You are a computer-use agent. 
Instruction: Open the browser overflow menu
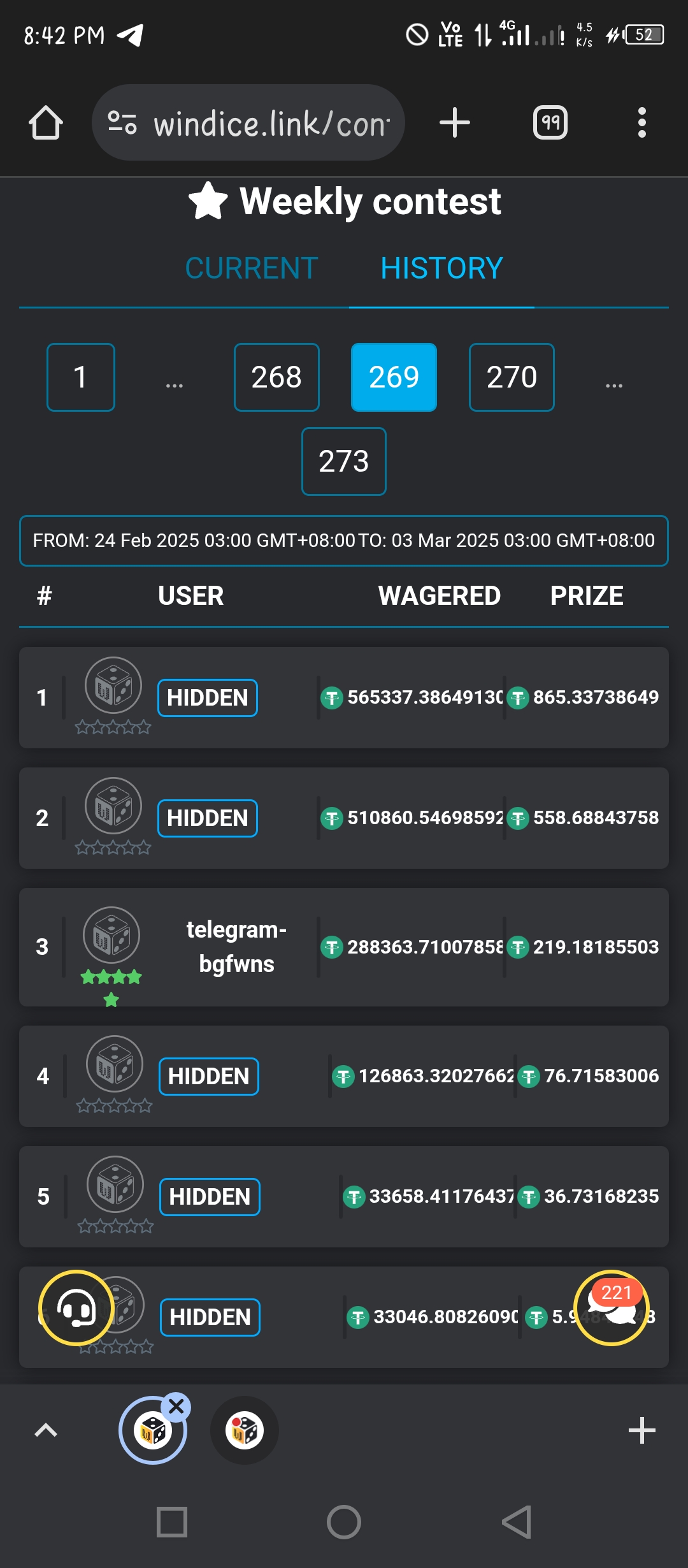point(642,122)
